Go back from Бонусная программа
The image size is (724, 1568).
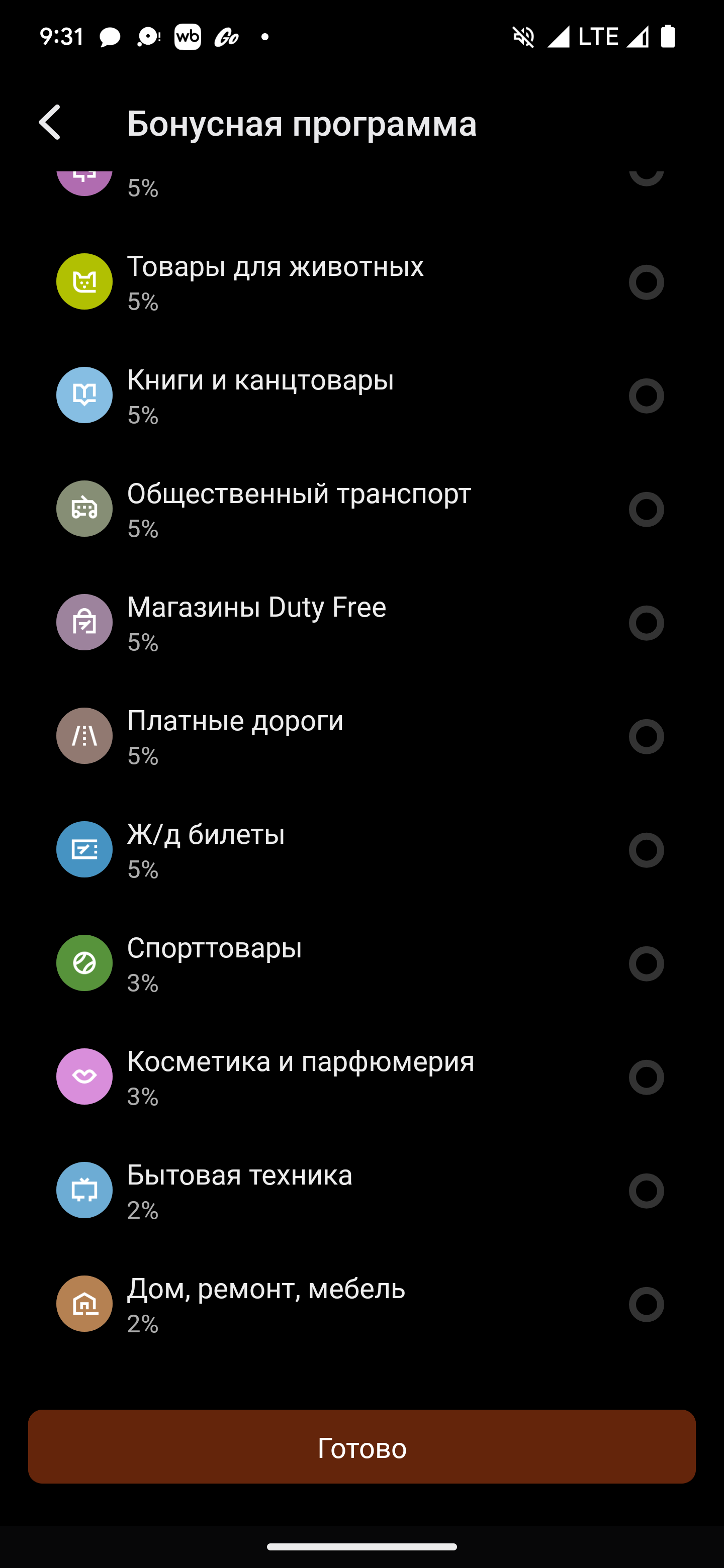pyautogui.click(x=50, y=122)
